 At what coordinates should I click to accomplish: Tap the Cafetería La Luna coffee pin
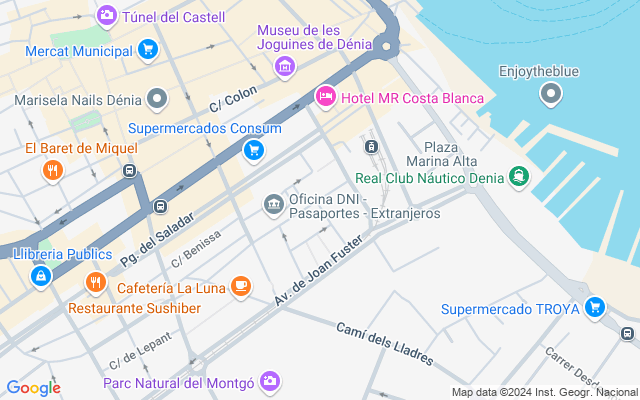click(x=240, y=287)
